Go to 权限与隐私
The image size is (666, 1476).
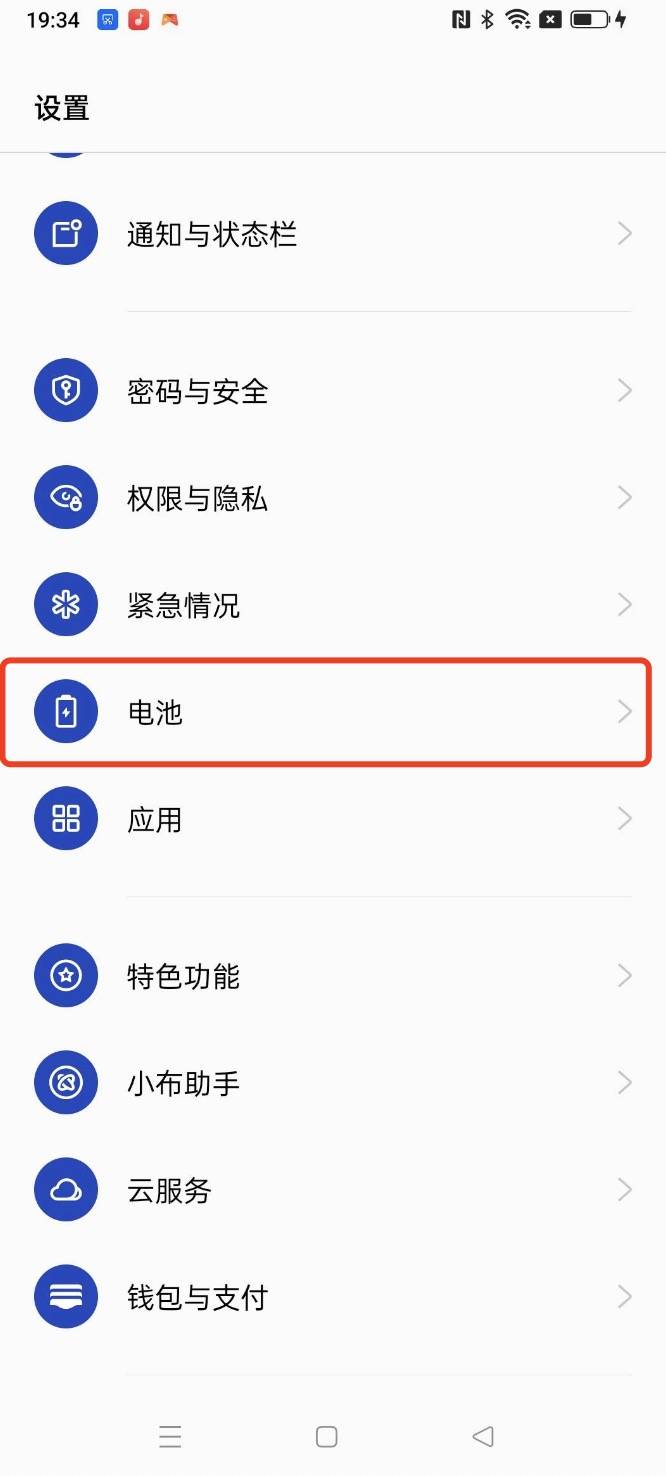(333, 498)
